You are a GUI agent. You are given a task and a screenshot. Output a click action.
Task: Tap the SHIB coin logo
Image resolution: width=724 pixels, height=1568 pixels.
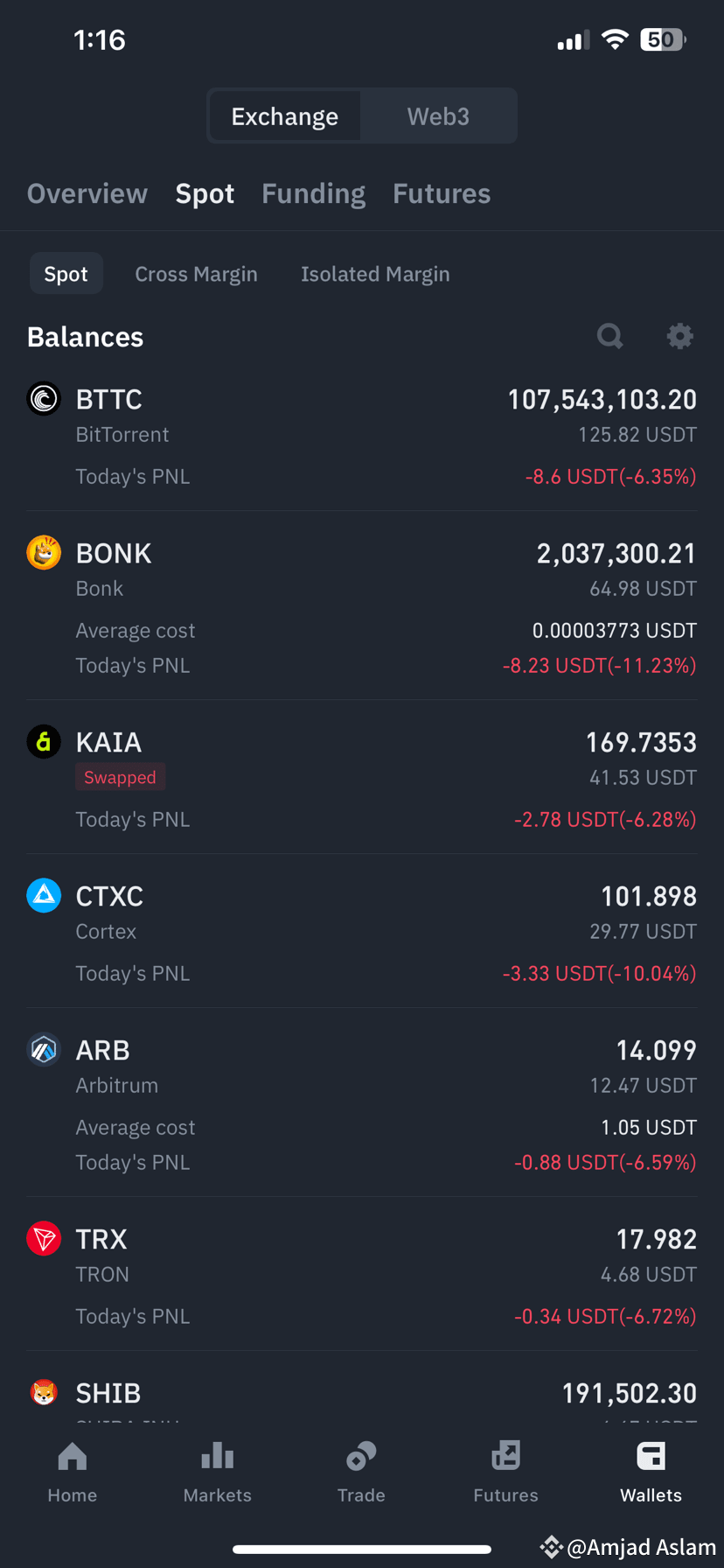pyautogui.click(x=44, y=1392)
